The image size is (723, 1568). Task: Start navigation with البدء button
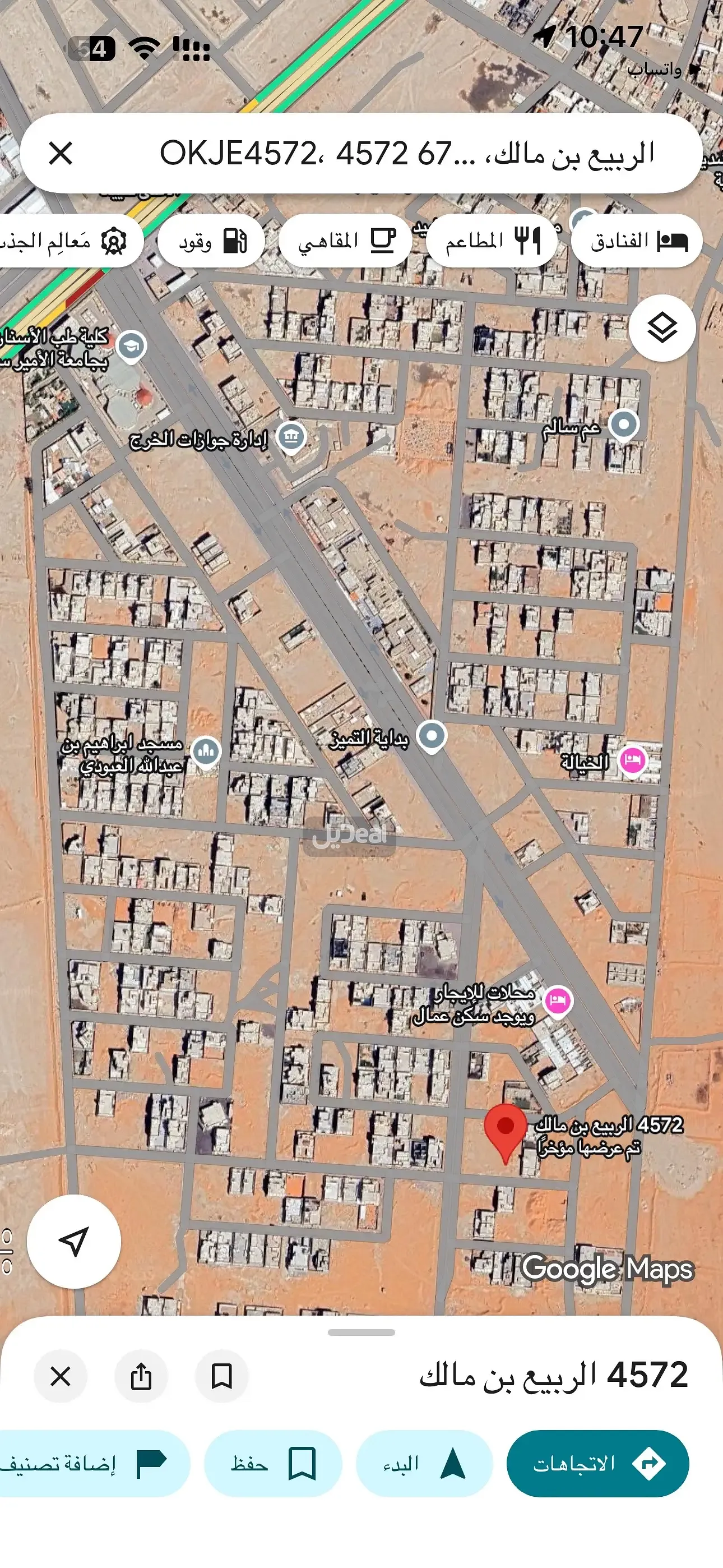click(424, 1463)
